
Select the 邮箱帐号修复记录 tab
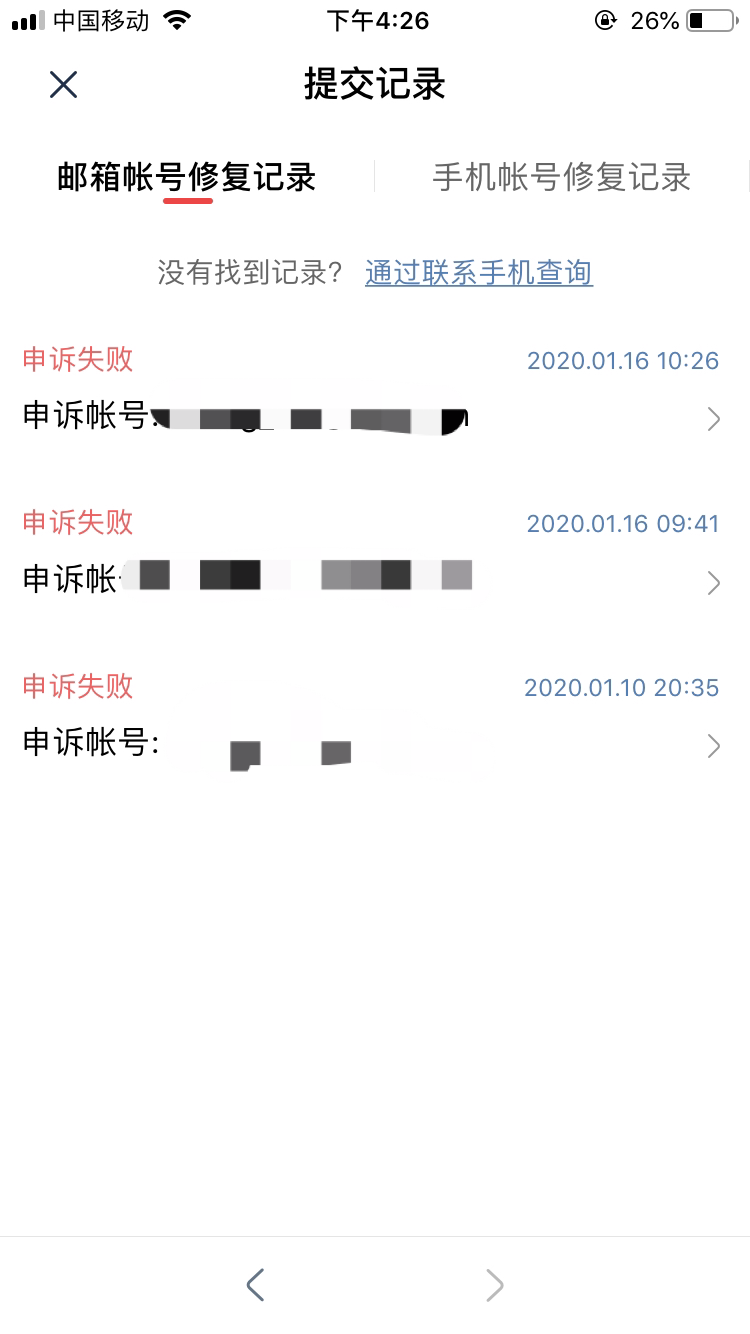187,178
